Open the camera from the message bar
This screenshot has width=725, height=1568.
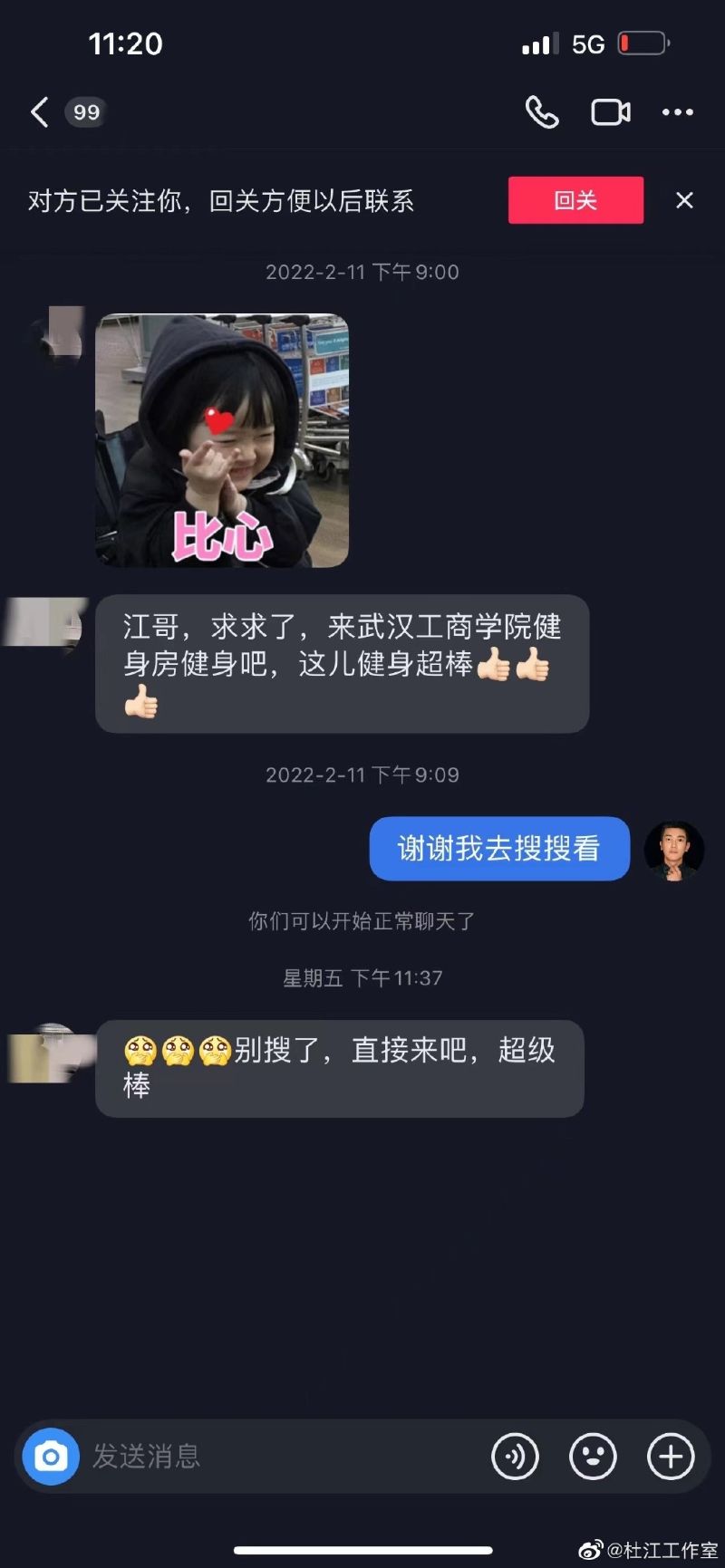point(51,1456)
